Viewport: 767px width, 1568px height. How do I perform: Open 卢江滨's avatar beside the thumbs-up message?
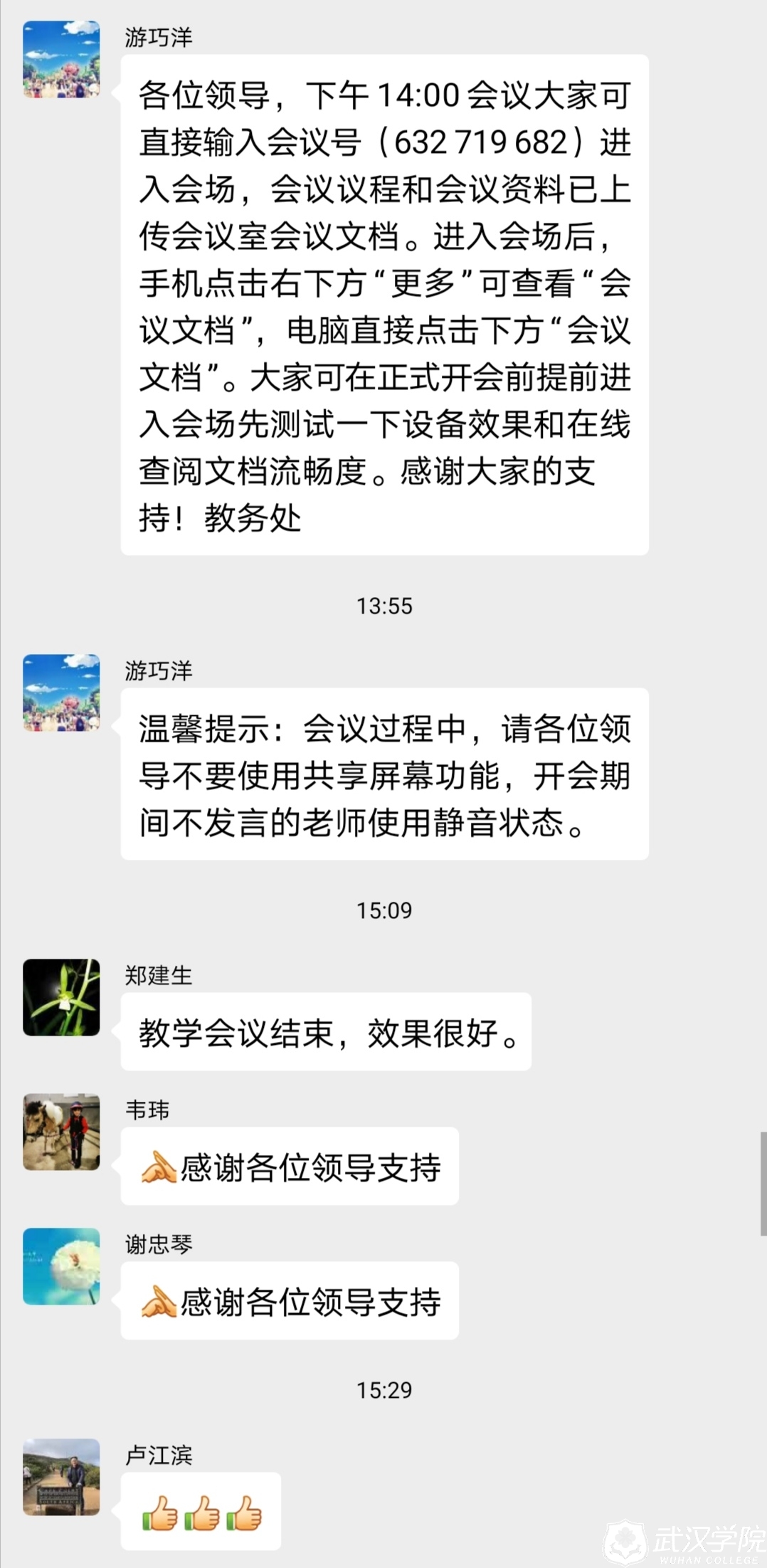click(x=61, y=1477)
